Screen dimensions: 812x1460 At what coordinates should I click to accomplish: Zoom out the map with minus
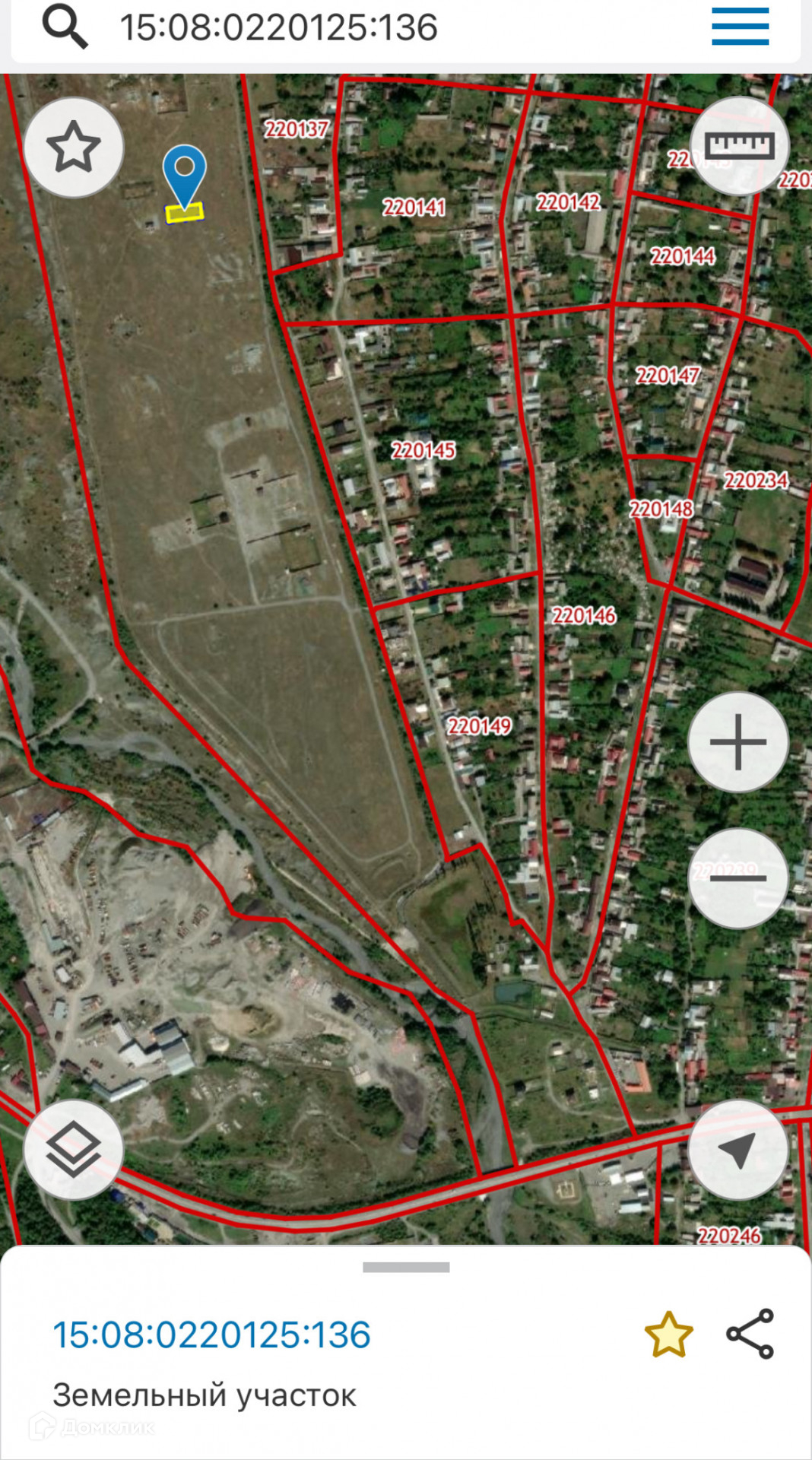click(x=737, y=878)
